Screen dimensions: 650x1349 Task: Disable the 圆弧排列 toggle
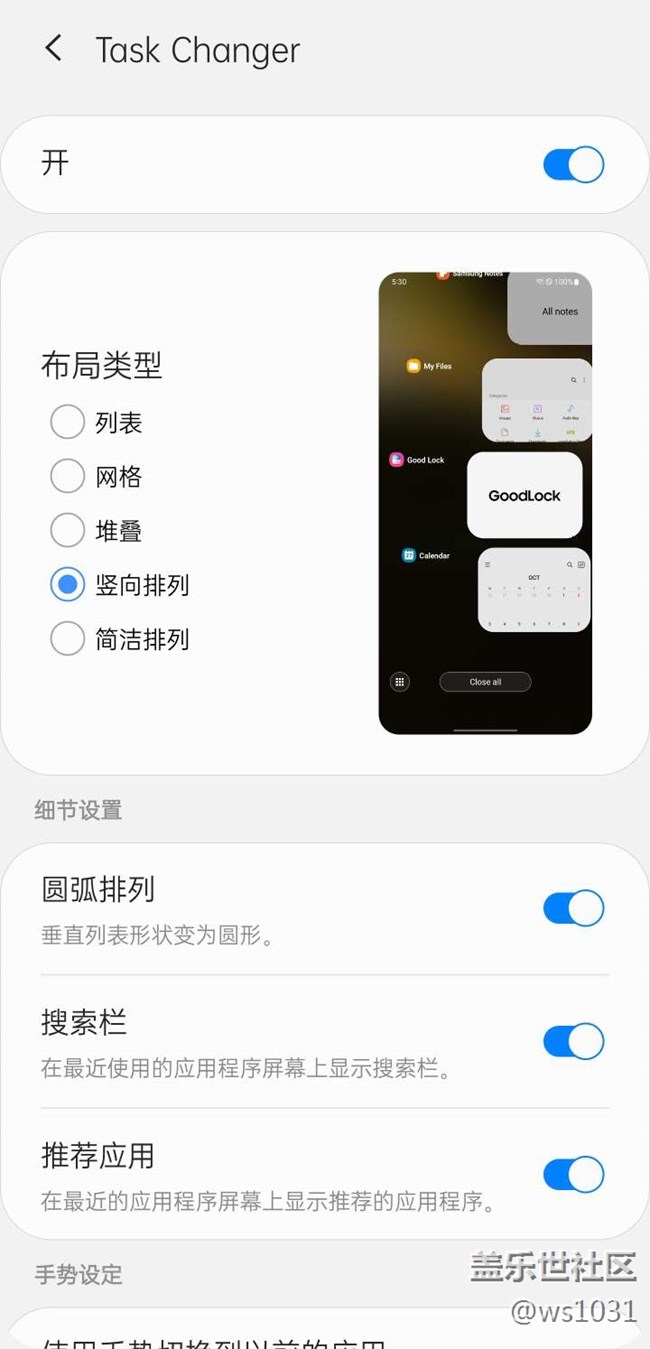(574, 908)
